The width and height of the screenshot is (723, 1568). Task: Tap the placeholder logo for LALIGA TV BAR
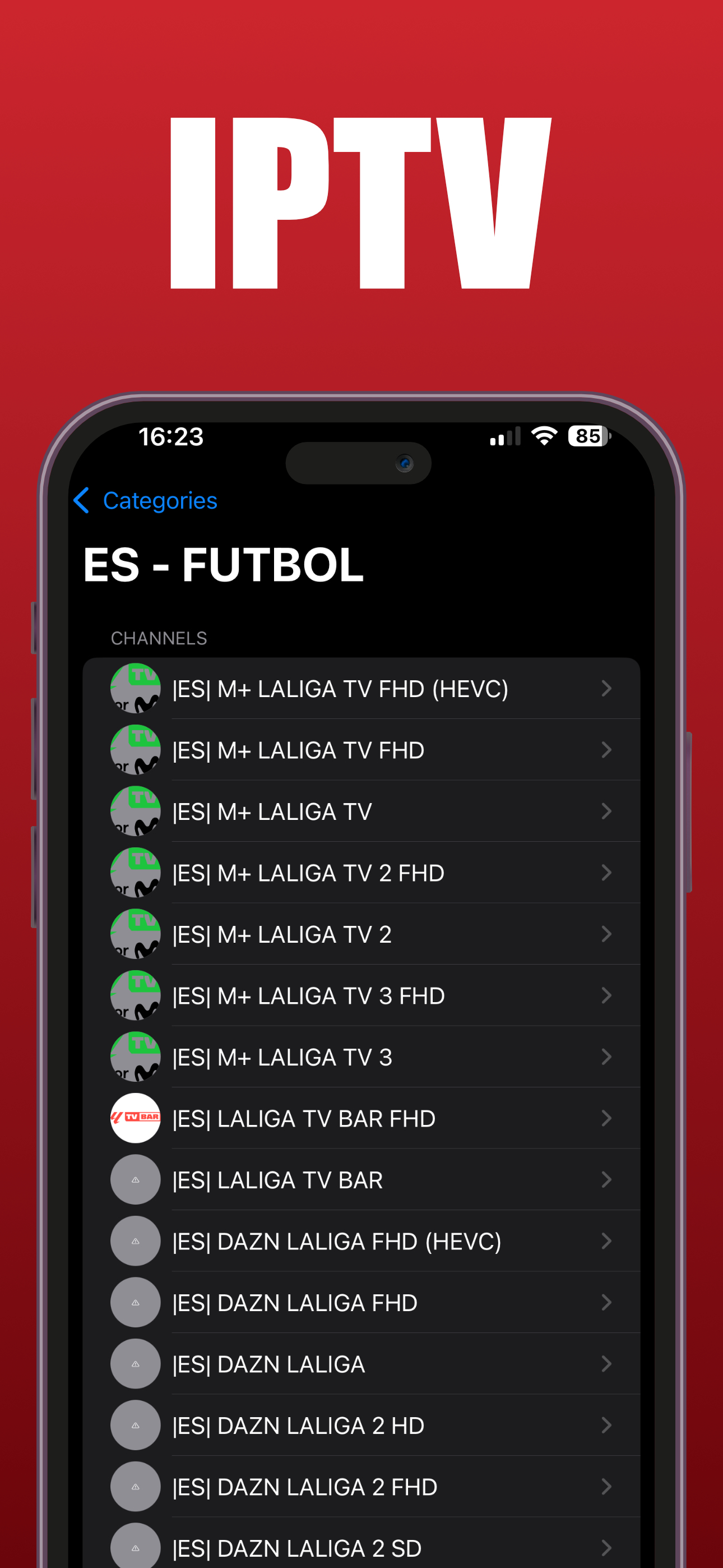pyautogui.click(x=135, y=1180)
